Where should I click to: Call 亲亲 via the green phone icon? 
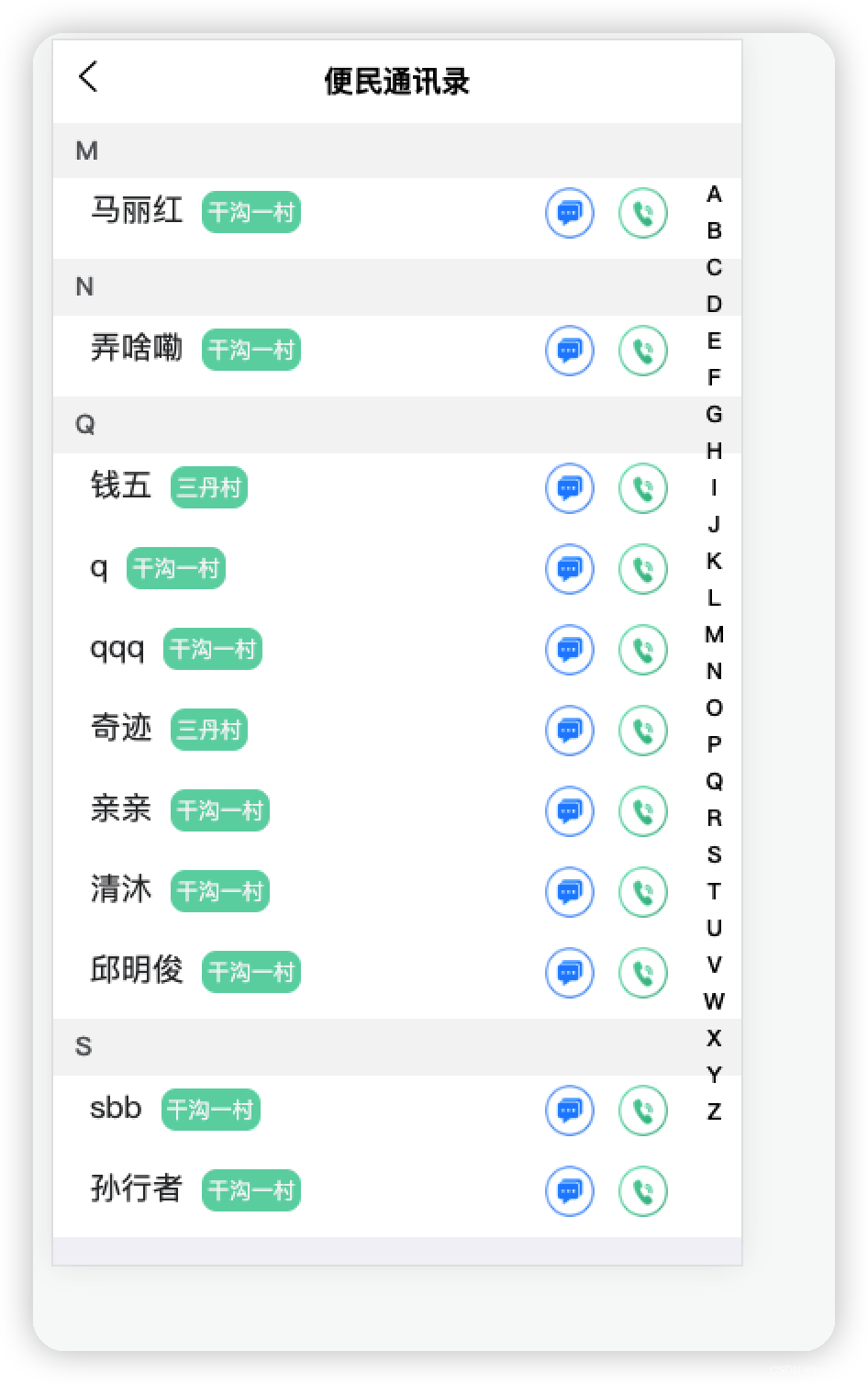[x=642, y=810]
